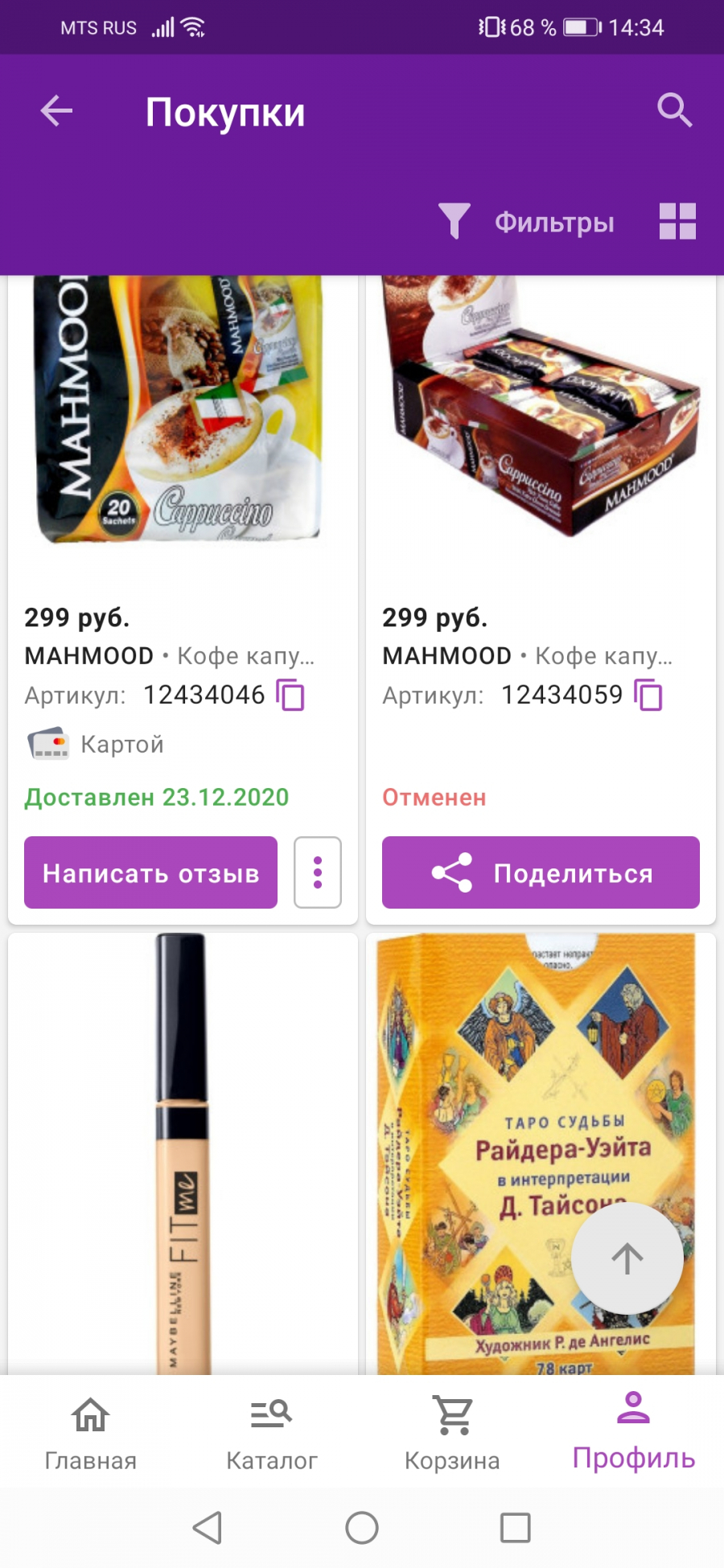This screenshot has height=1568, width=724.
Task: Open the three-dot menu next to Написать отзыв
Action: pos(318,872)
